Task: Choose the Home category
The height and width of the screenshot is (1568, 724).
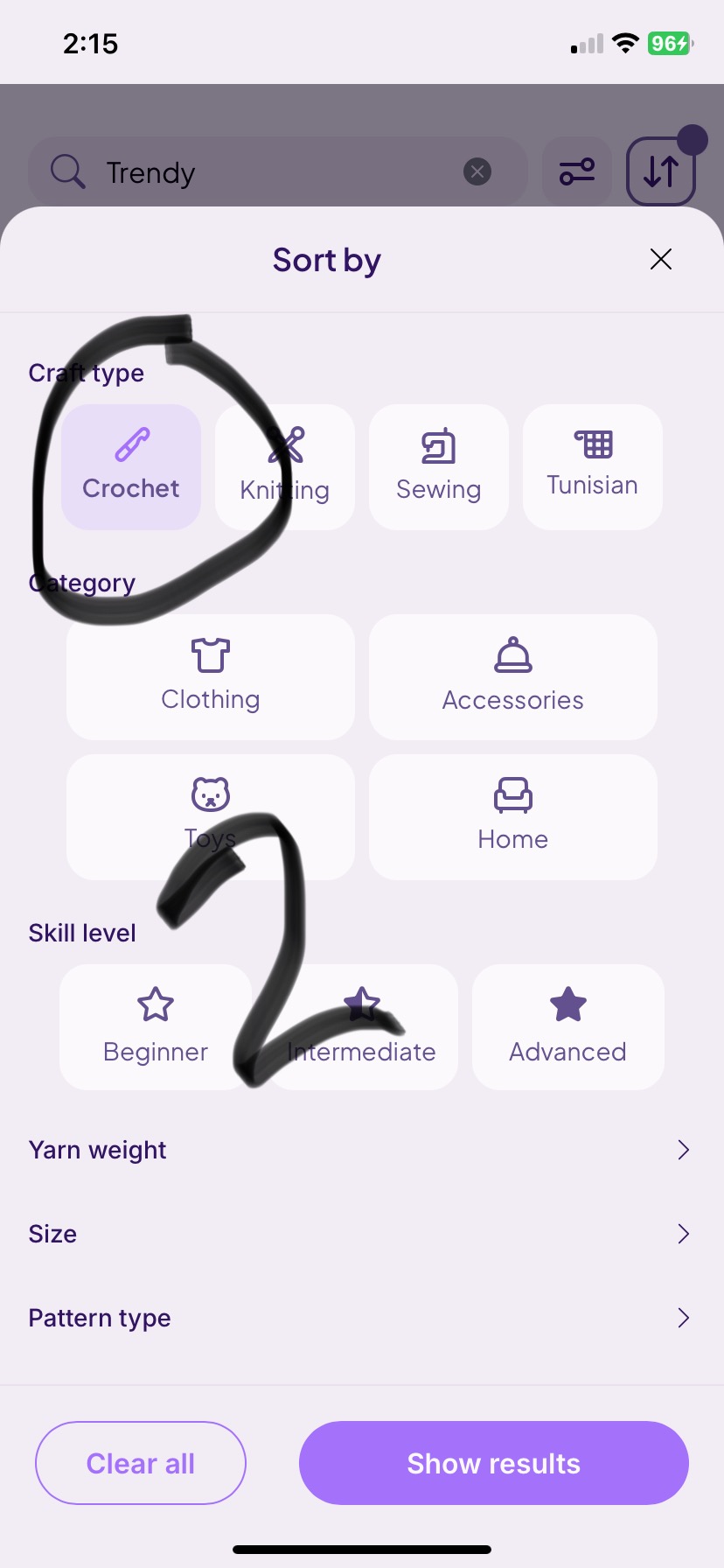Action: [513, 817]
